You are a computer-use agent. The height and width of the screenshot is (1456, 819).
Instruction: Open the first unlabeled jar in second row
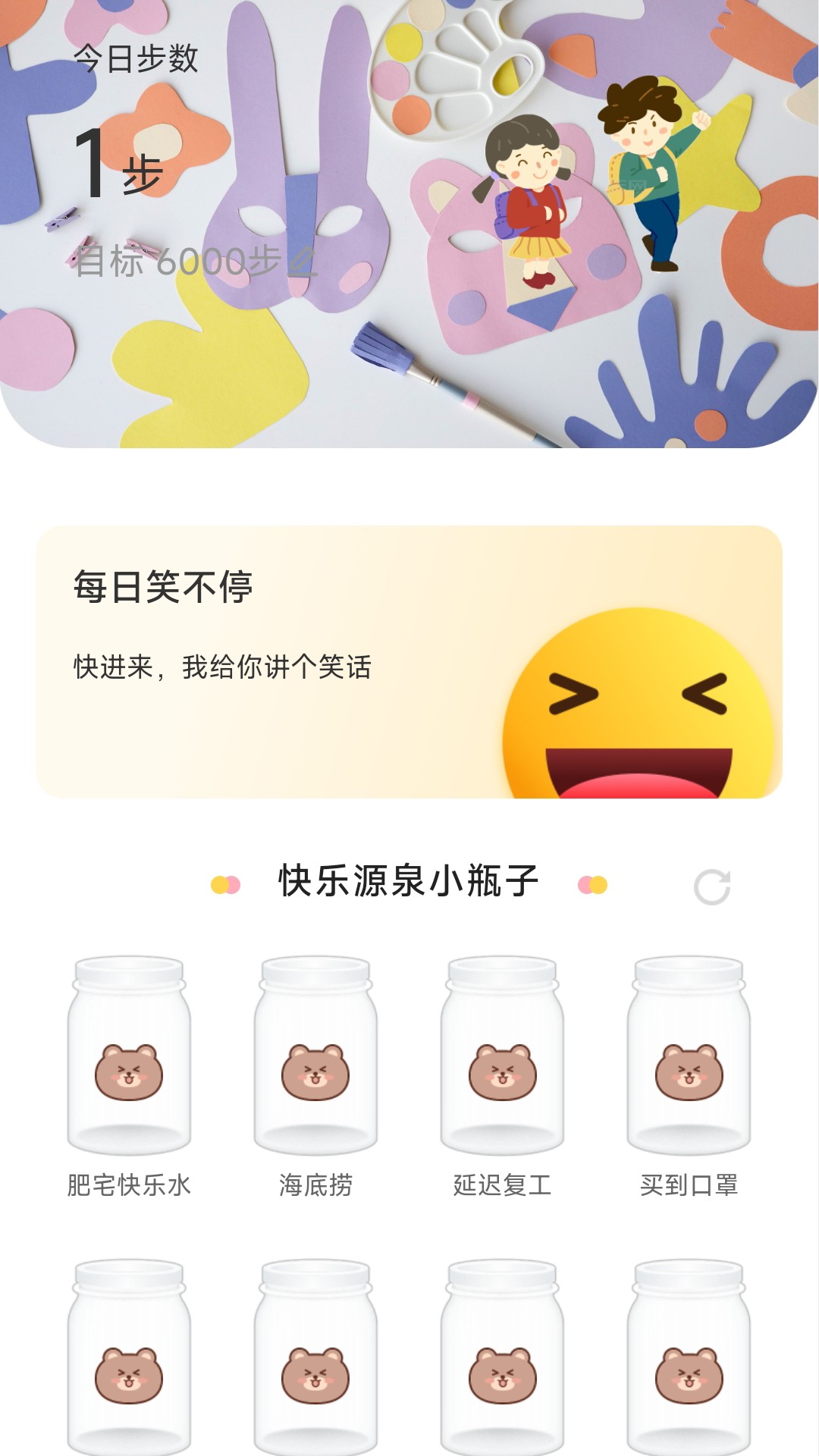point(130,1365)
